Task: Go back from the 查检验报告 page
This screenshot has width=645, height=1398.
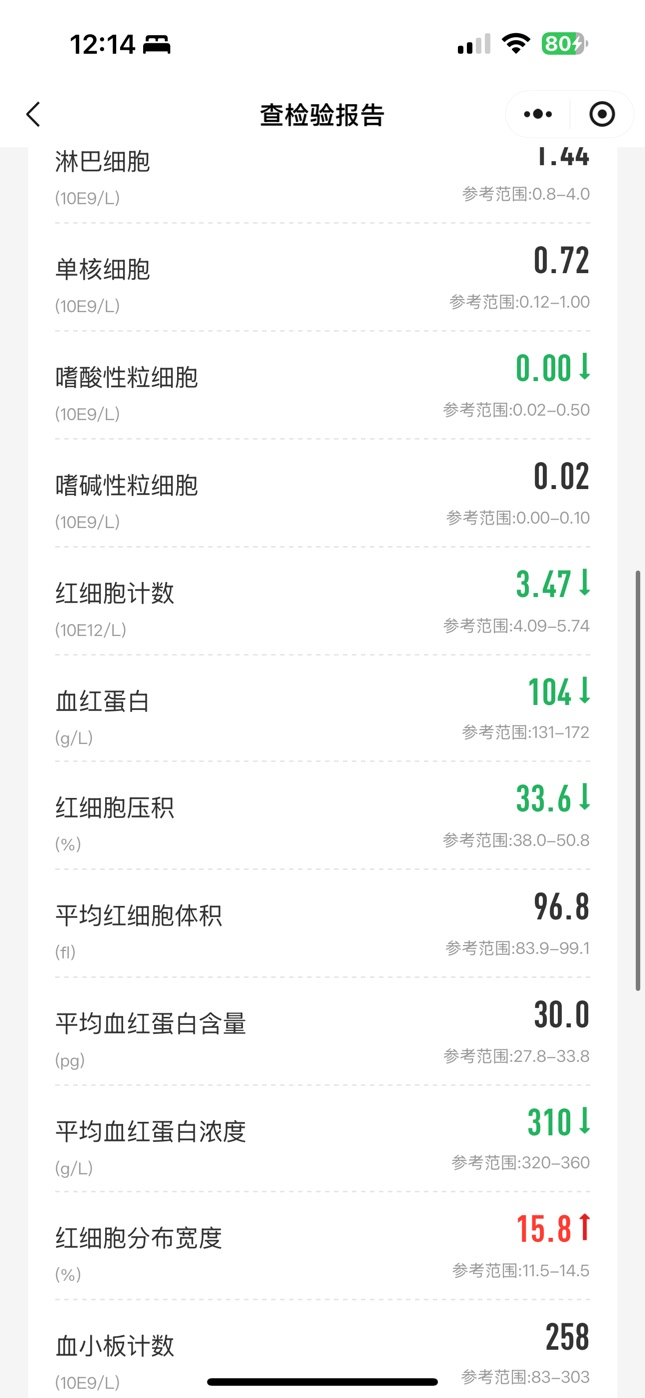Action: pyautogui.click(x=33, y=114)
